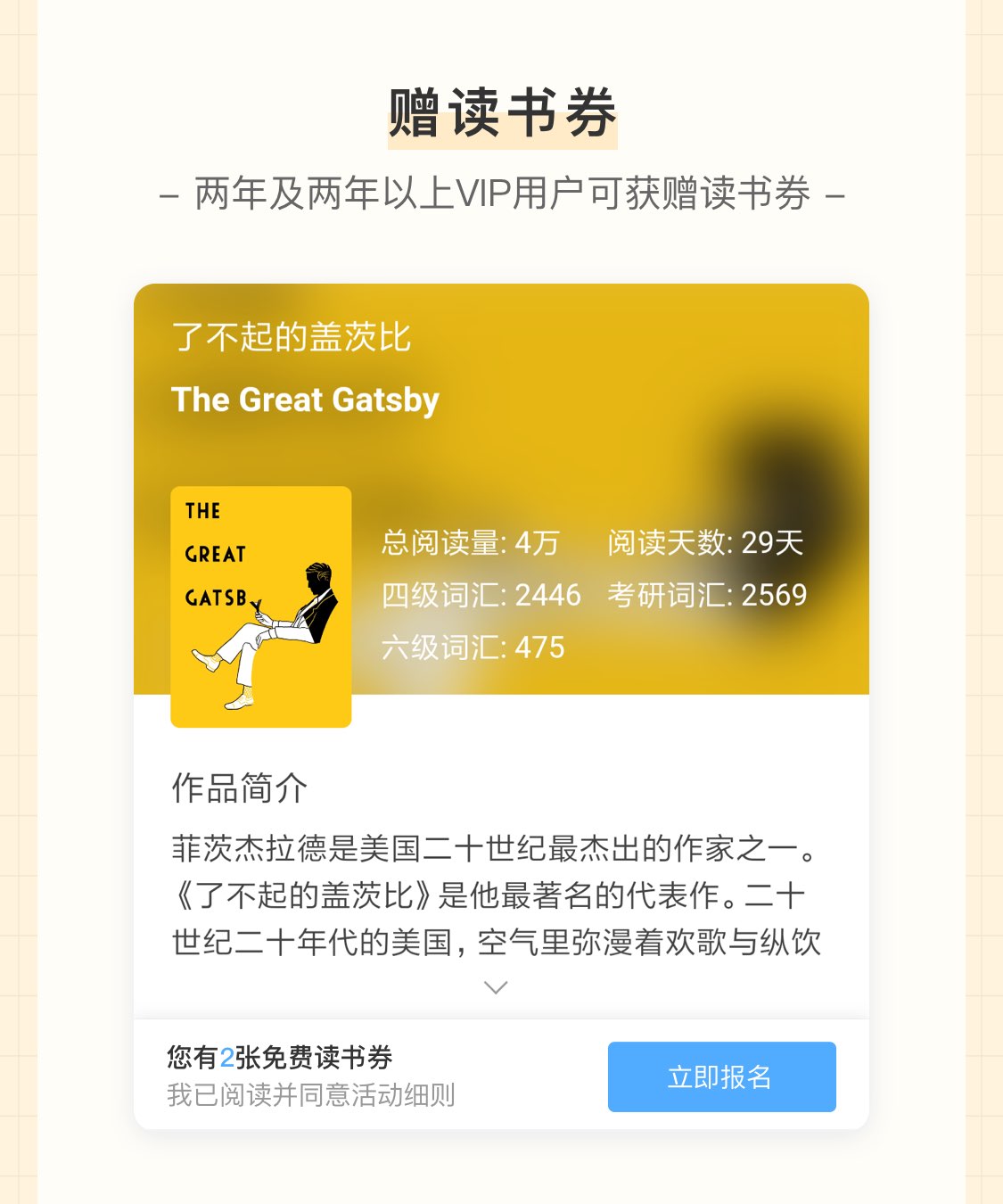Screen dimensions: 1003x1204
Task: Open The Great Gatsby book cover
Action: [260, 606]
